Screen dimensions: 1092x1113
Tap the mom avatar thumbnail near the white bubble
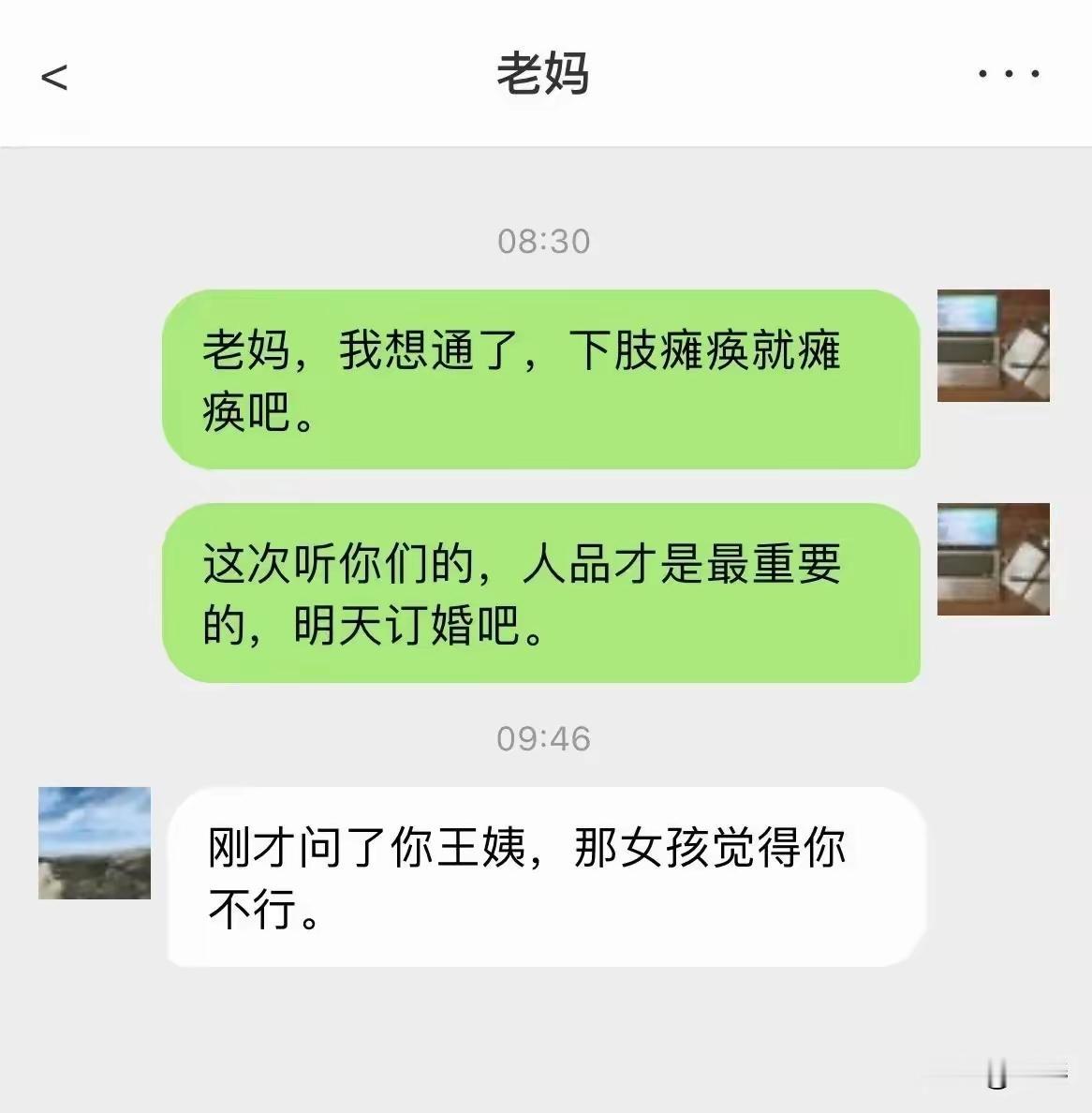pyautogui.click(x=95, y=842)
